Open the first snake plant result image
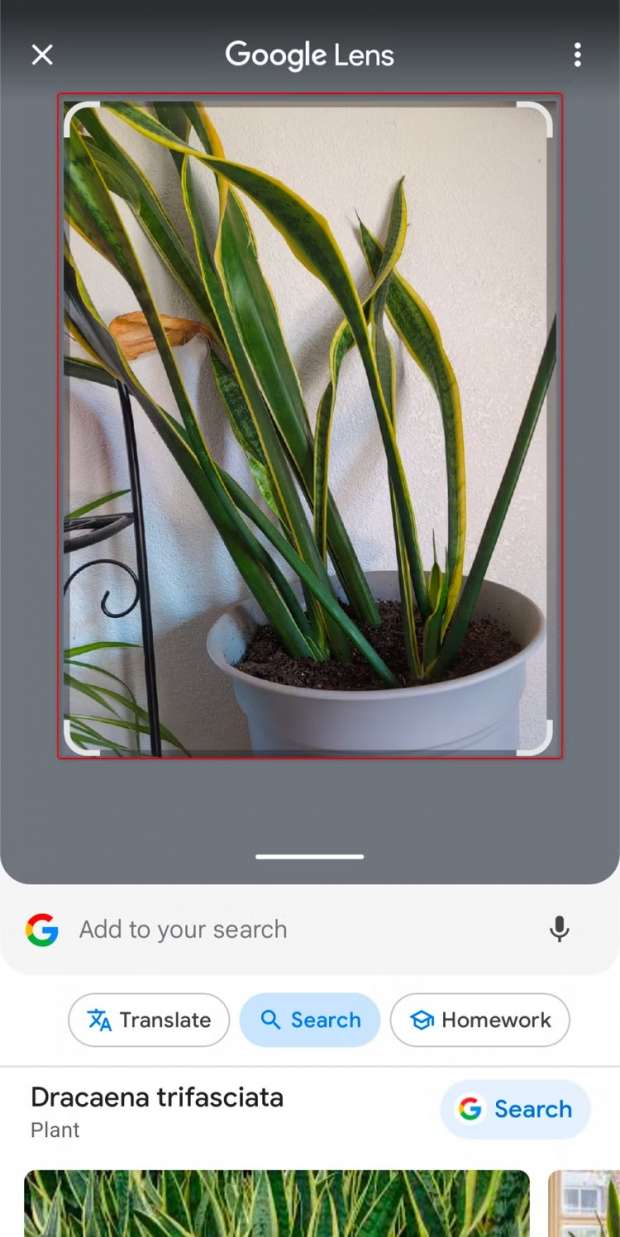This screenshot has width=620, height=1237. click(x=277, y=1203)
